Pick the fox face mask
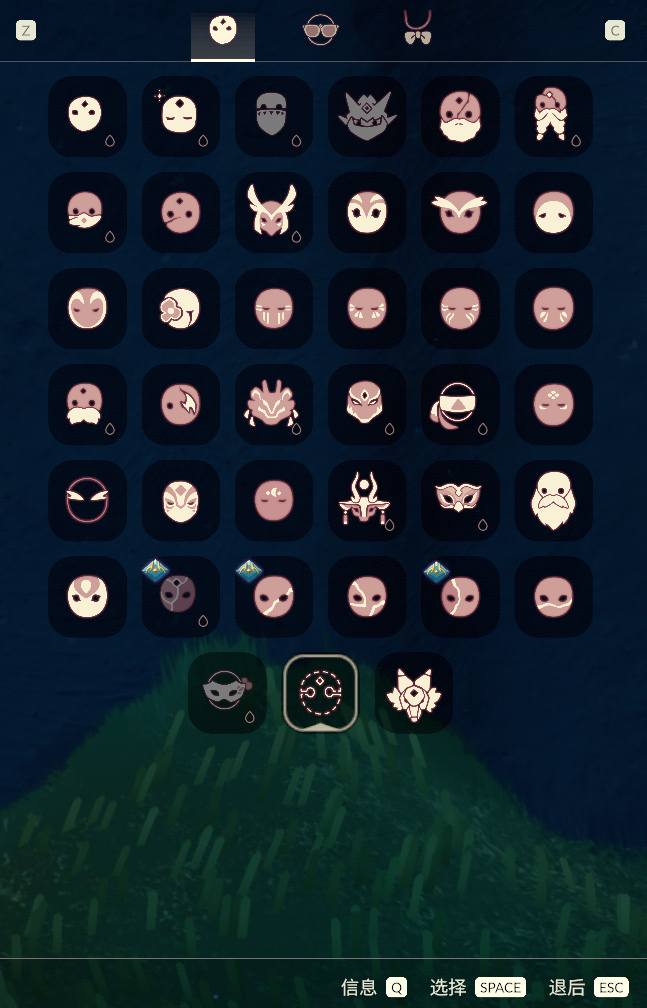This screenshot has height=1008, width=647. click(x=413, y=692)
